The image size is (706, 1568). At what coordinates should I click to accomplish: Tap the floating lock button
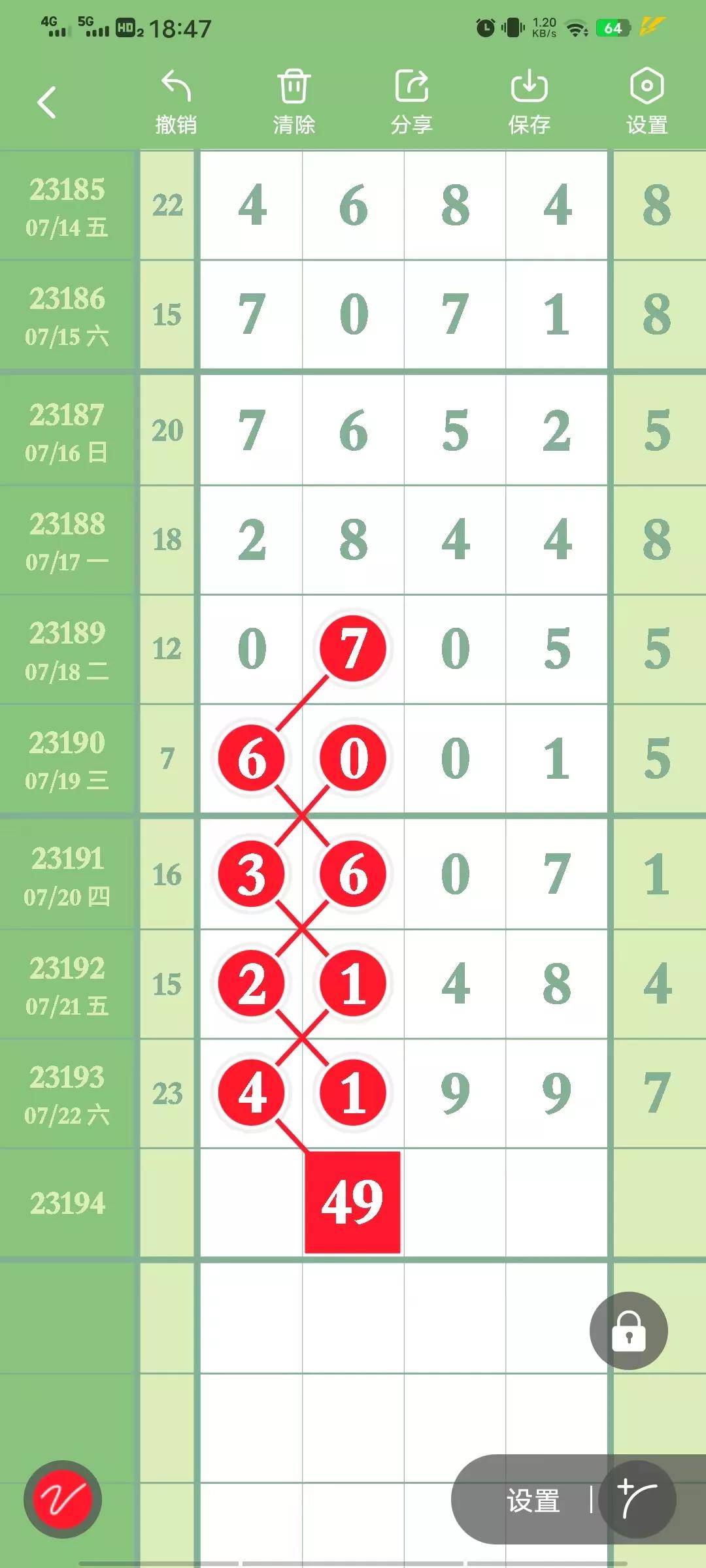(628, 1331)
